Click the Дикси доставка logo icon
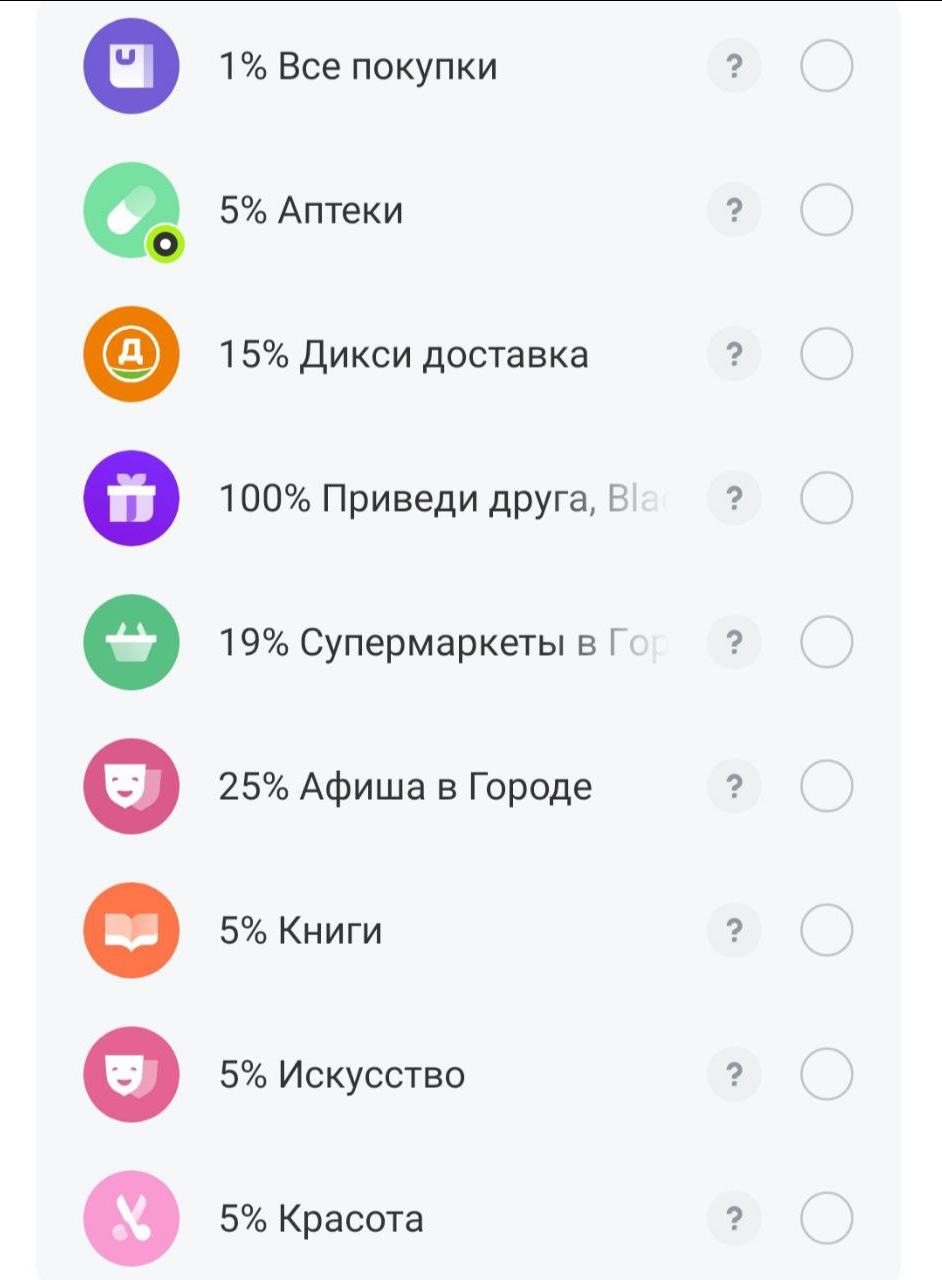The height and width of the screenshot is (1280, 942). (x=131, y=354)
